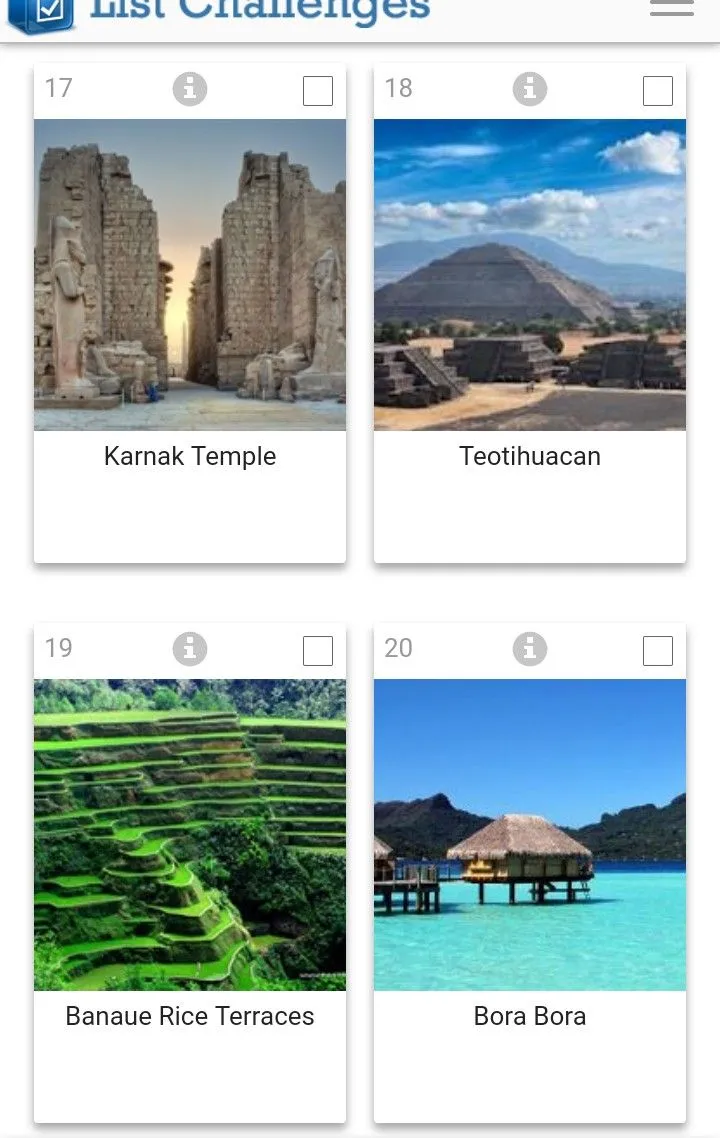The width and height of the screenshot is (720, 1138).
Task: Open the Teotihuacan pyramid card
Action: pos(530,275)
